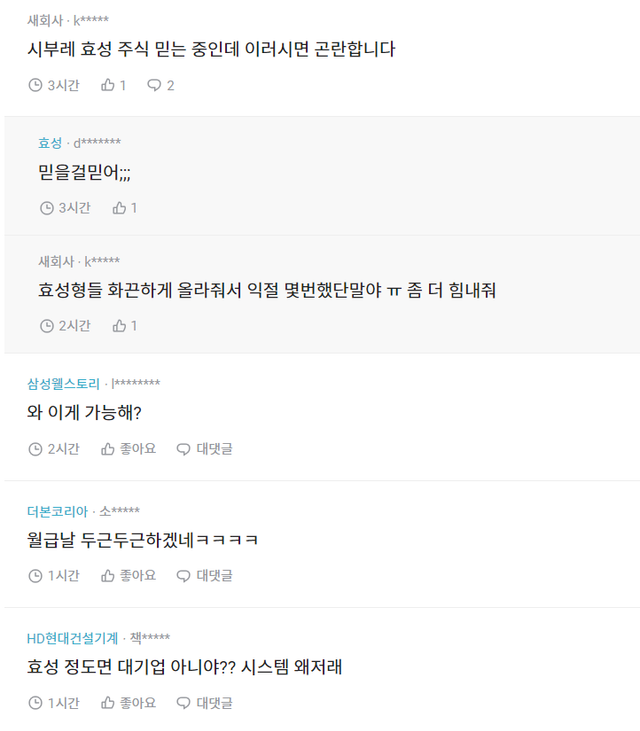Tap 좋아요 on the '와 이게 가능해?' comment
This screenshot has width=640, height=731.
click(x=128, y=449)
